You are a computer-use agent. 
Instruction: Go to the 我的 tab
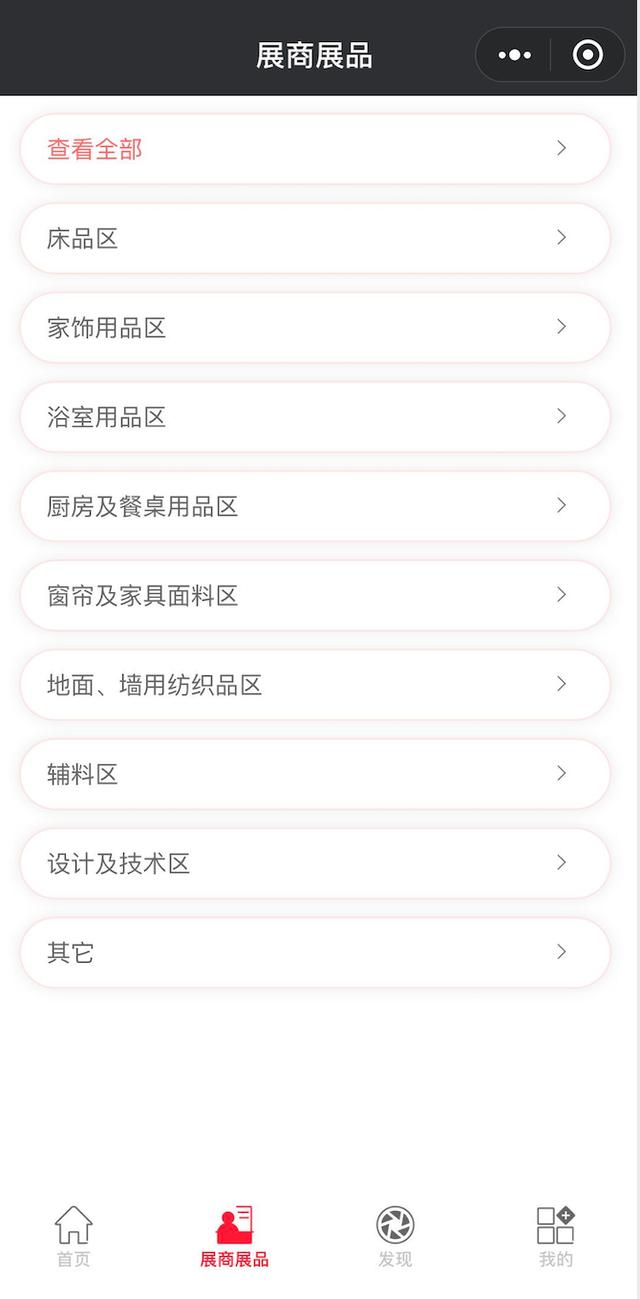[556, 1237]
